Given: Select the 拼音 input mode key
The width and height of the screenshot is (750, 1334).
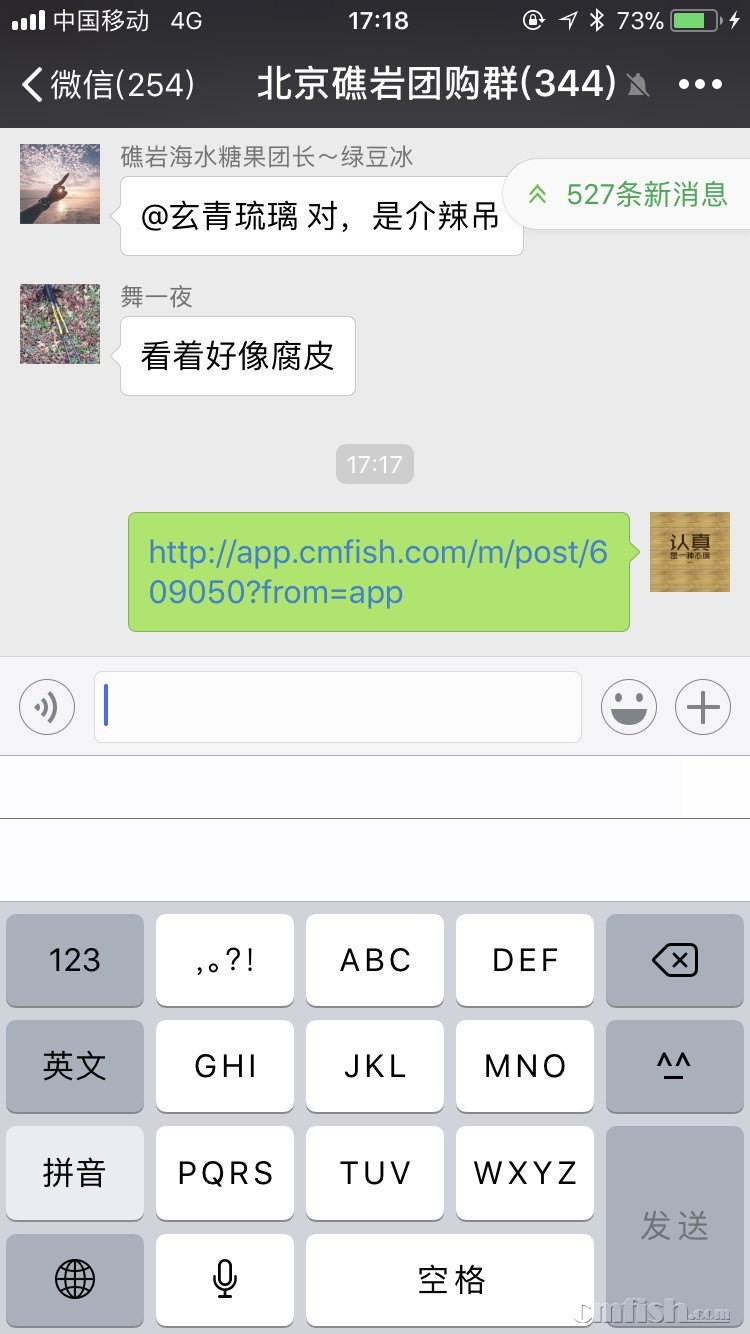Looking at the screenshot, I should 75,1172.
